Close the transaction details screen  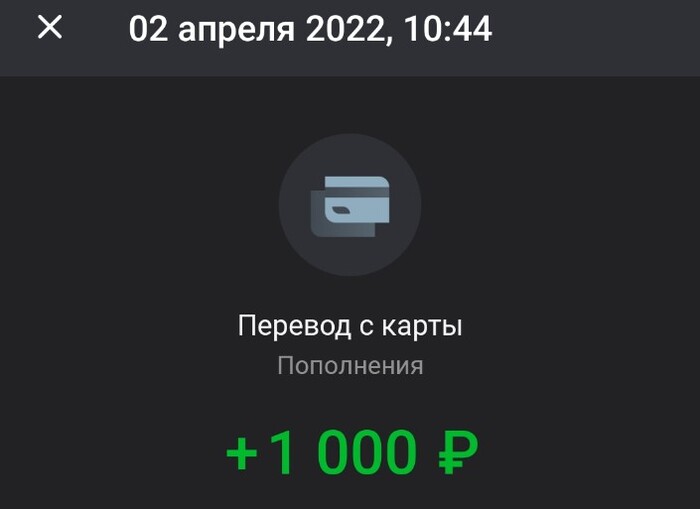coord(49,28)
